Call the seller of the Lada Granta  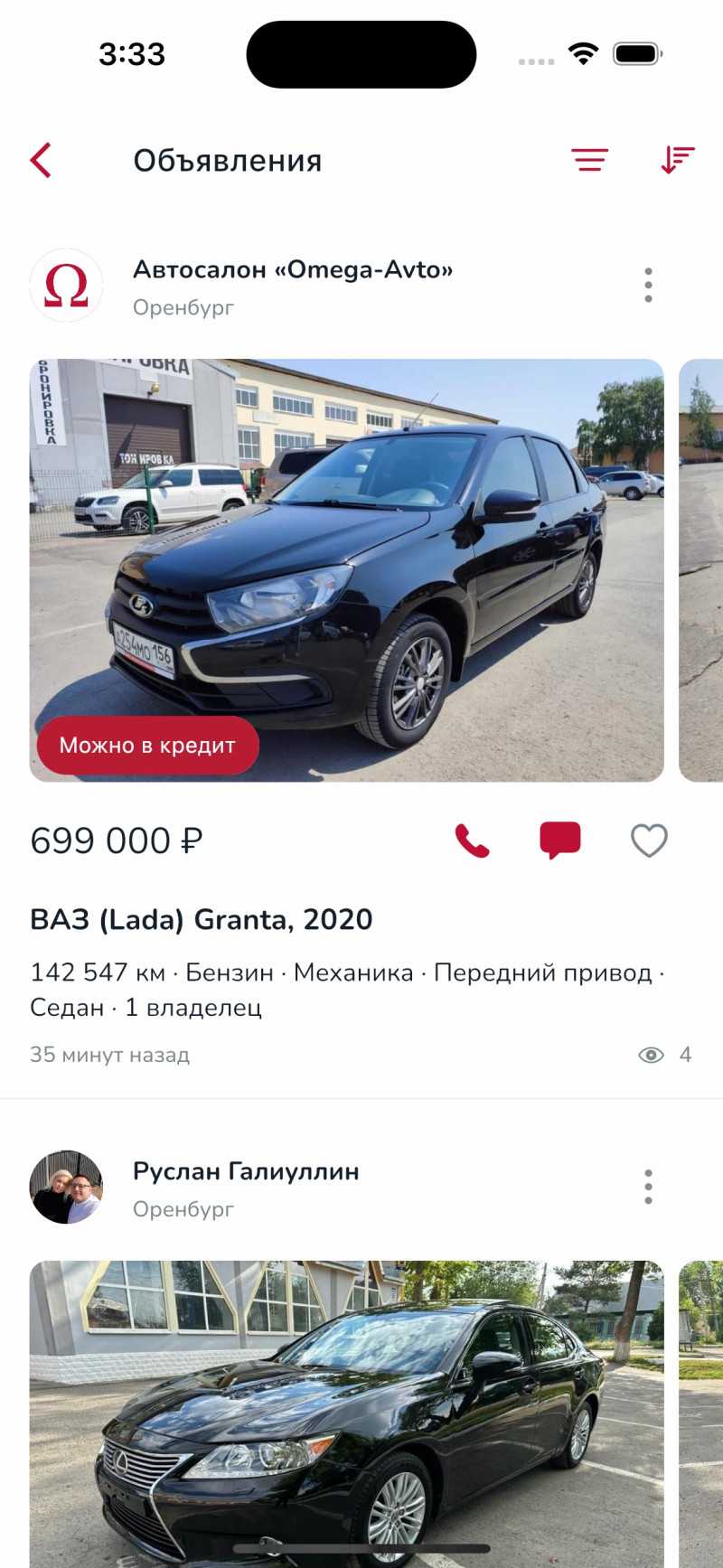(472, 841)
